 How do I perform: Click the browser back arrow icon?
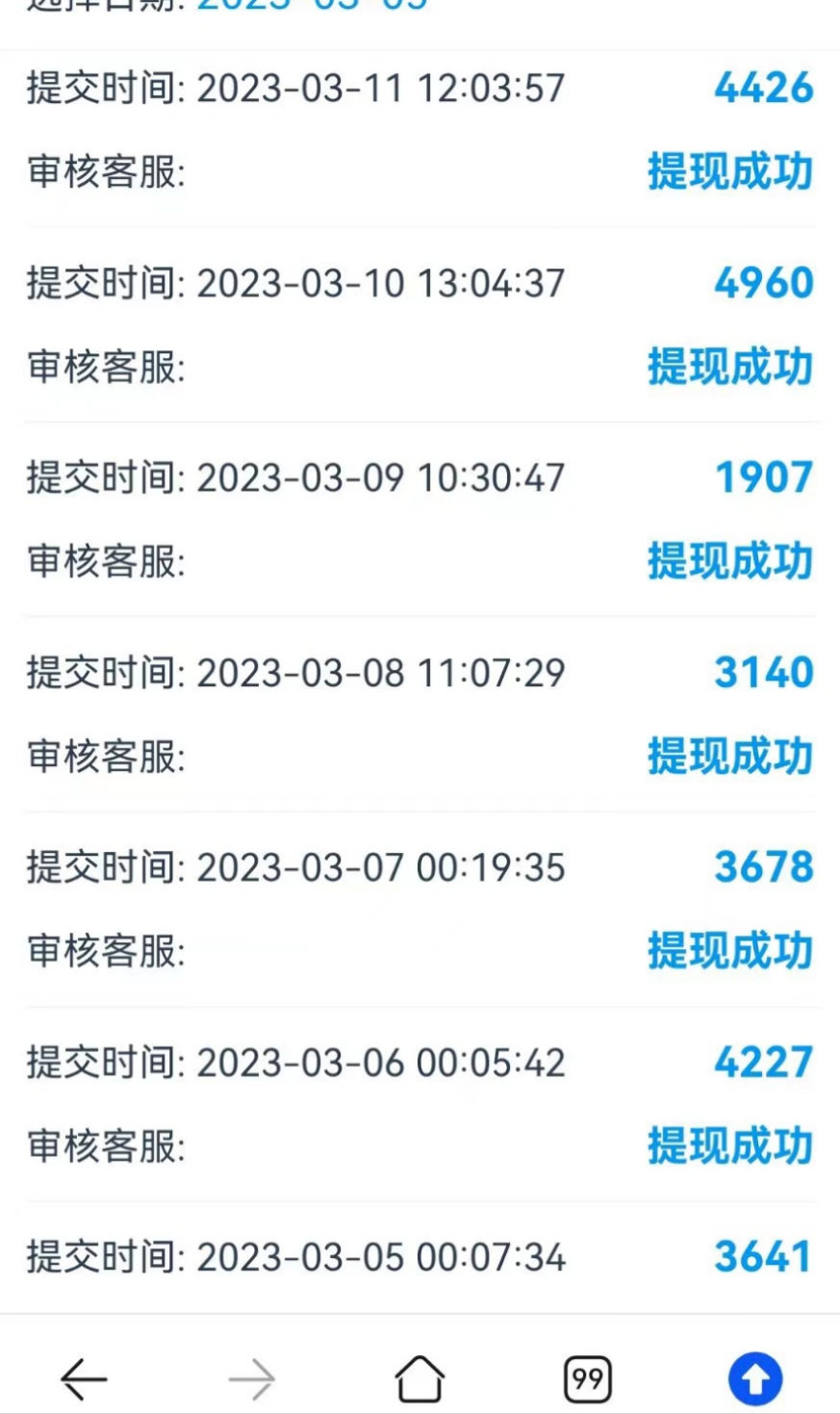click(x=82, y=1376)
